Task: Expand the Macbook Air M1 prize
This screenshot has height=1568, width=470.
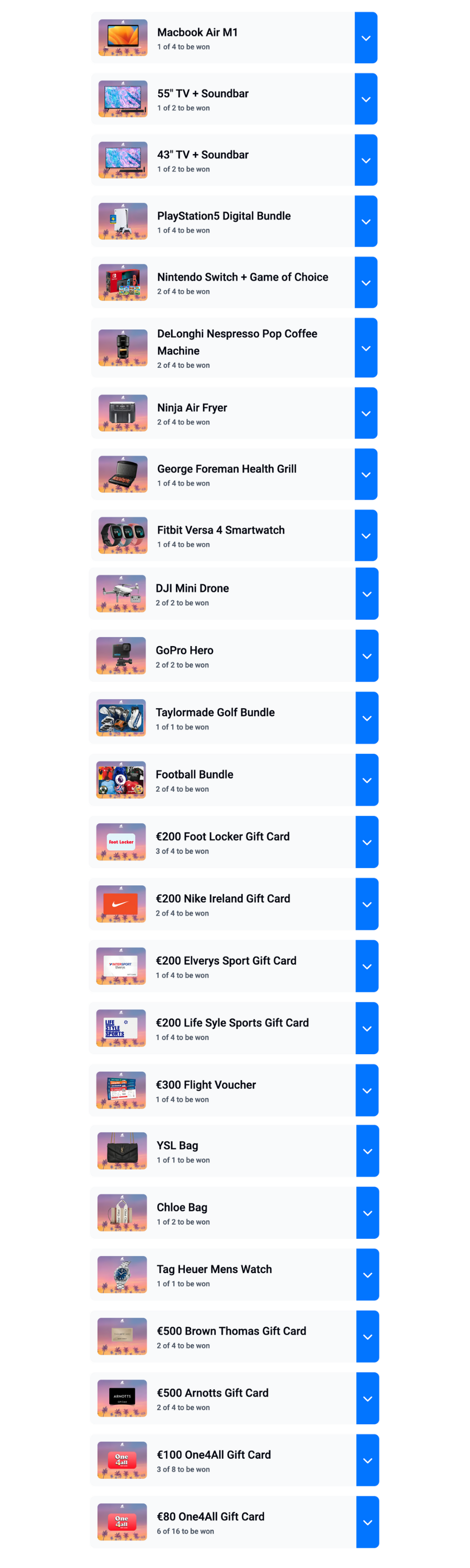Action: [x=366, y=38]
